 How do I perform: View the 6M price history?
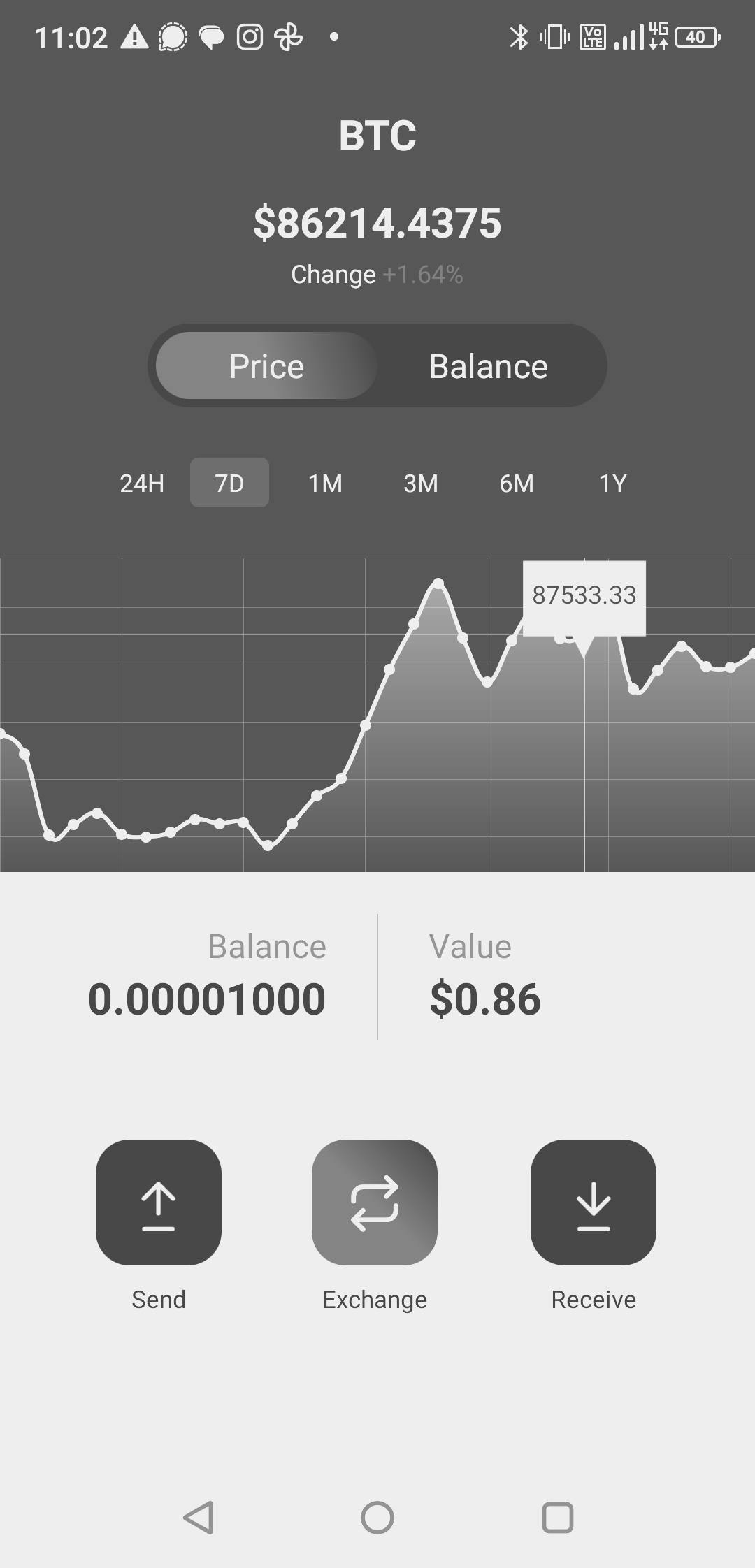click(517, 483)
